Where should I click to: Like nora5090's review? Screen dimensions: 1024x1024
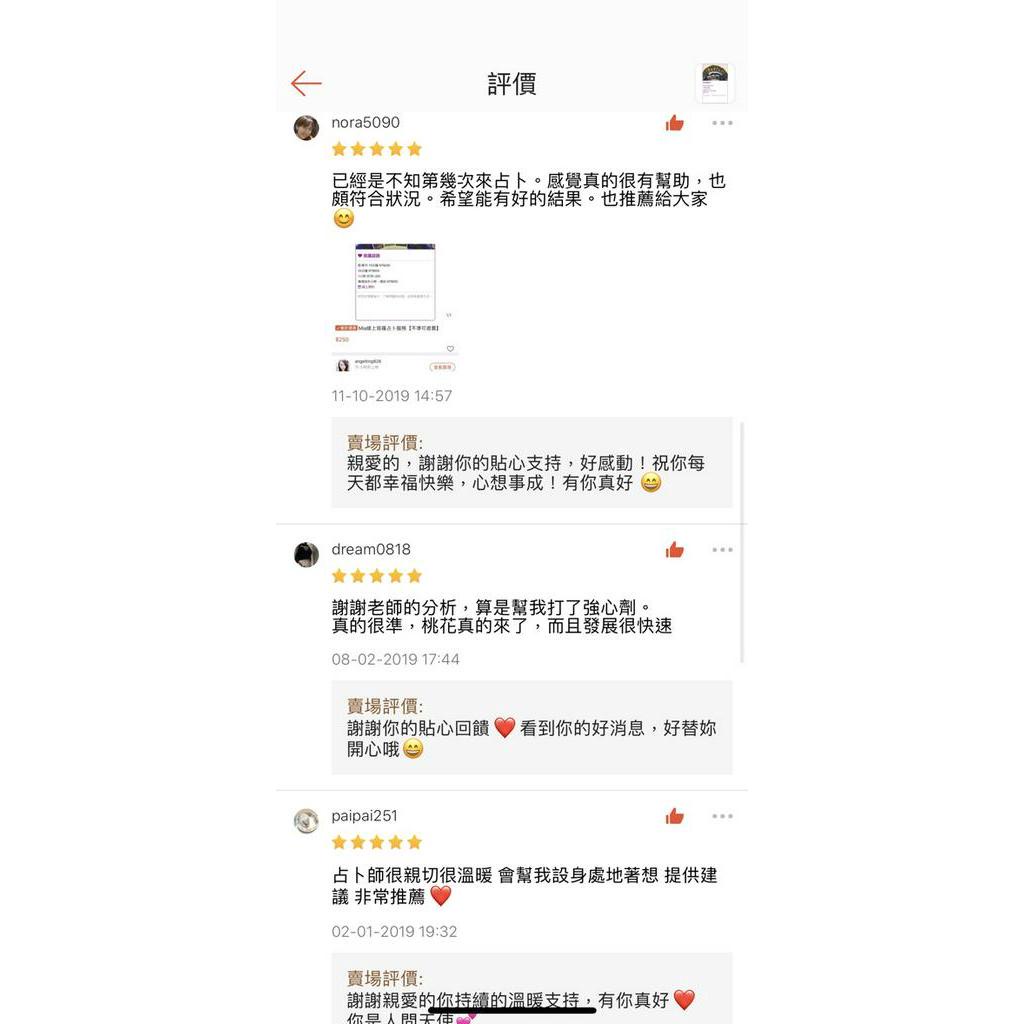(675, 123)
